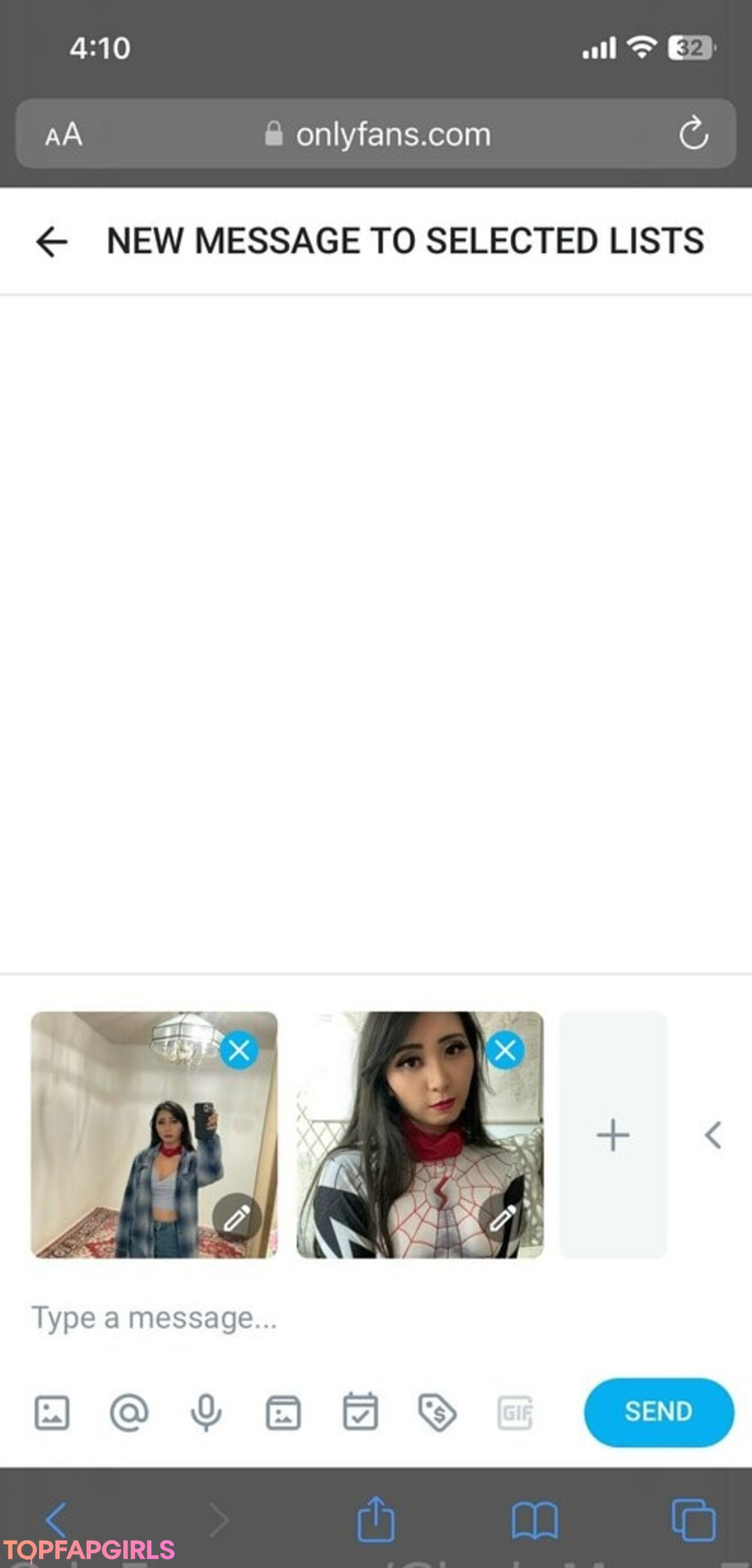The height and width of the screenshot is (1568, 752).
Task: Record a voice message with the microphone
Action: tap(206, 1413)
